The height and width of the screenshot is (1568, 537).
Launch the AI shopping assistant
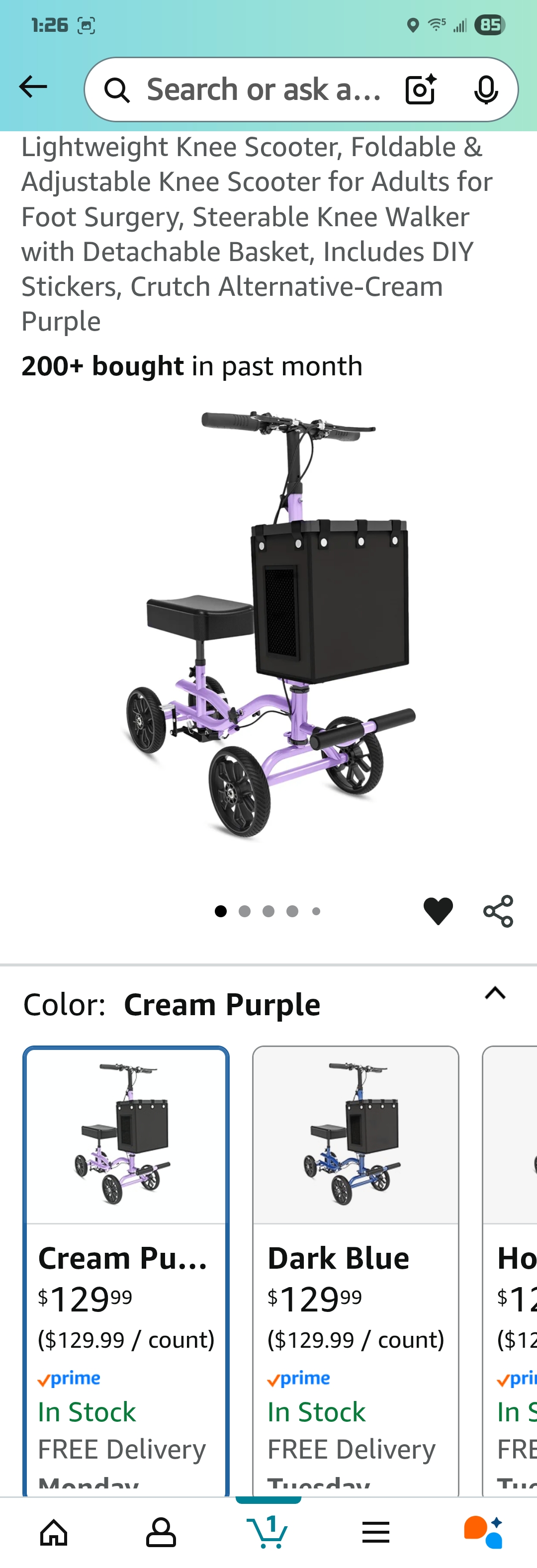[483, 1532]
